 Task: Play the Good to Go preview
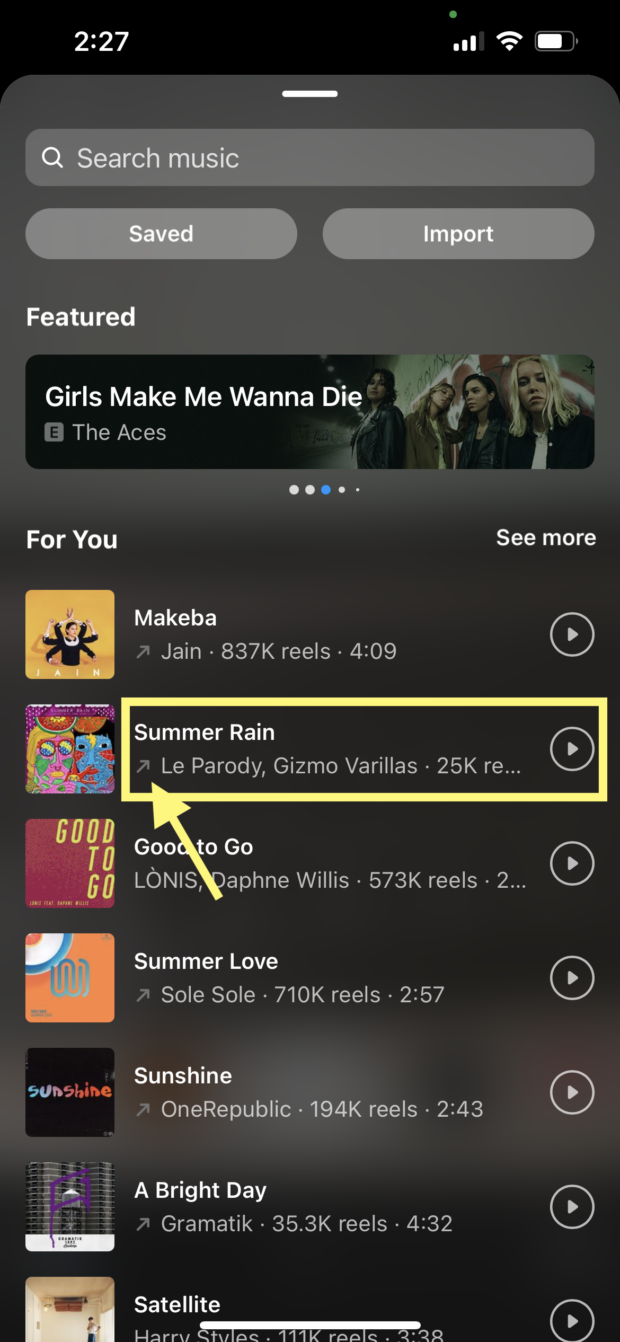[572, 863]
